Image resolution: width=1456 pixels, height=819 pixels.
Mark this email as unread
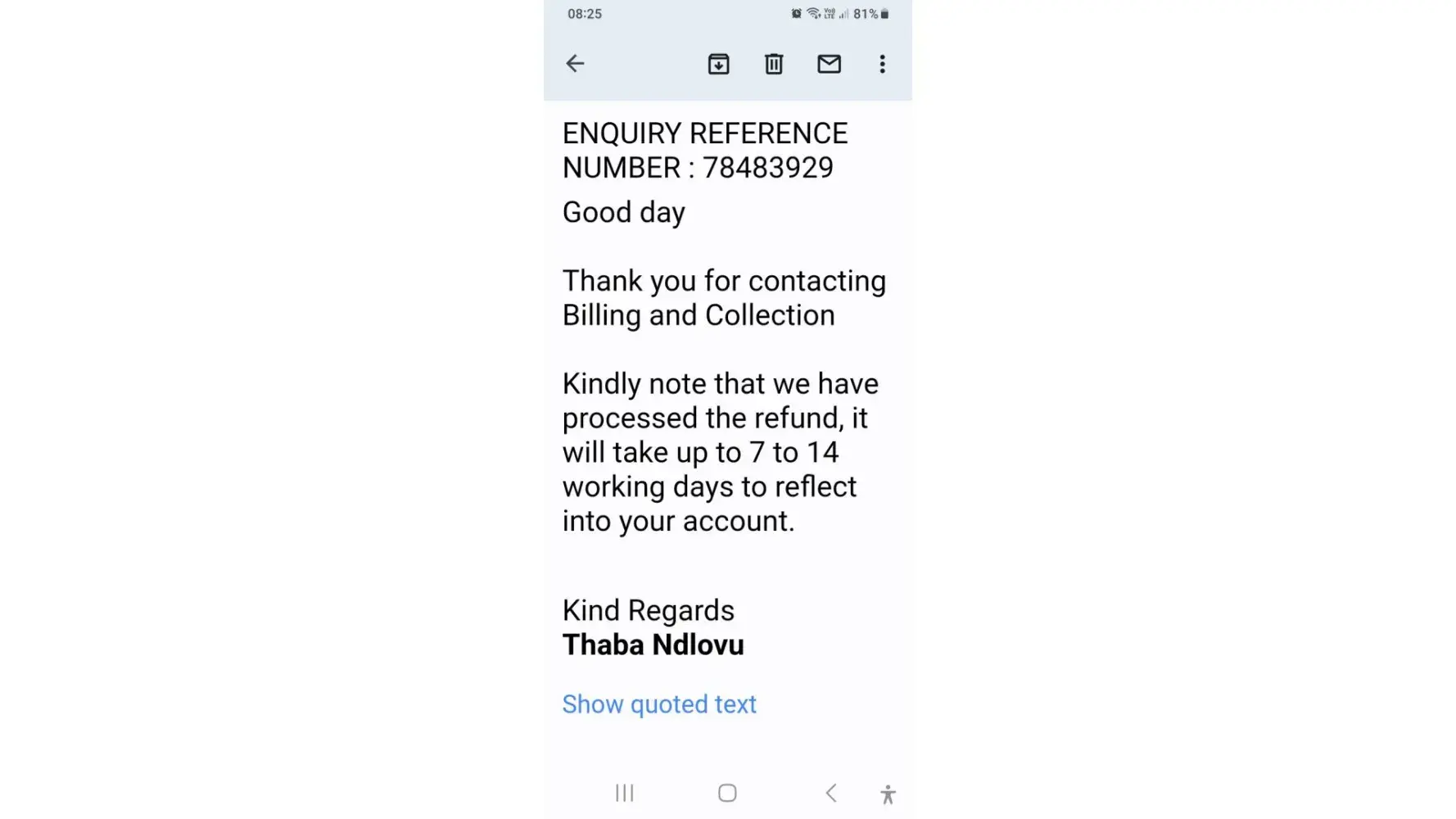click(x=829, y=64)
